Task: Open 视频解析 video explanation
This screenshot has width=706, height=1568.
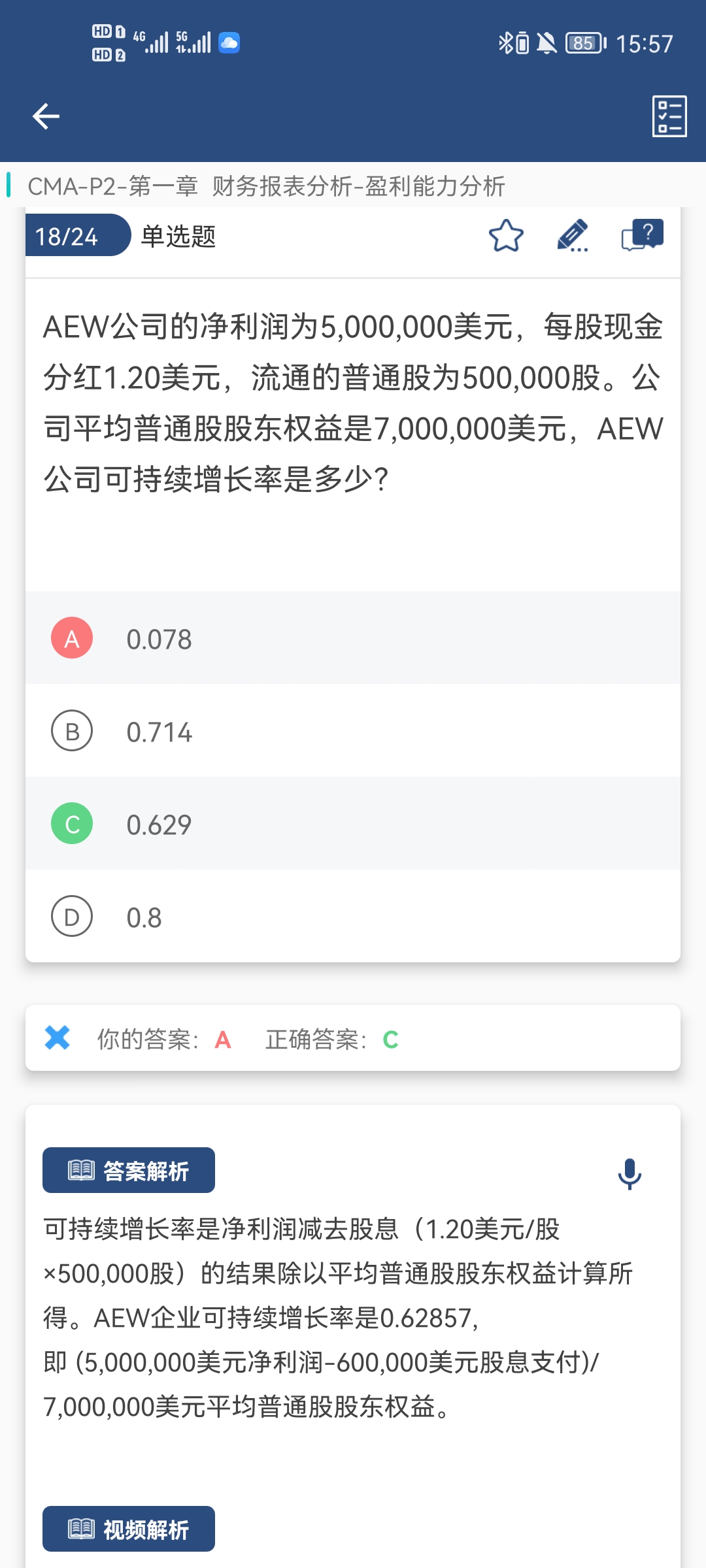Action: [x=129, y=1529]
